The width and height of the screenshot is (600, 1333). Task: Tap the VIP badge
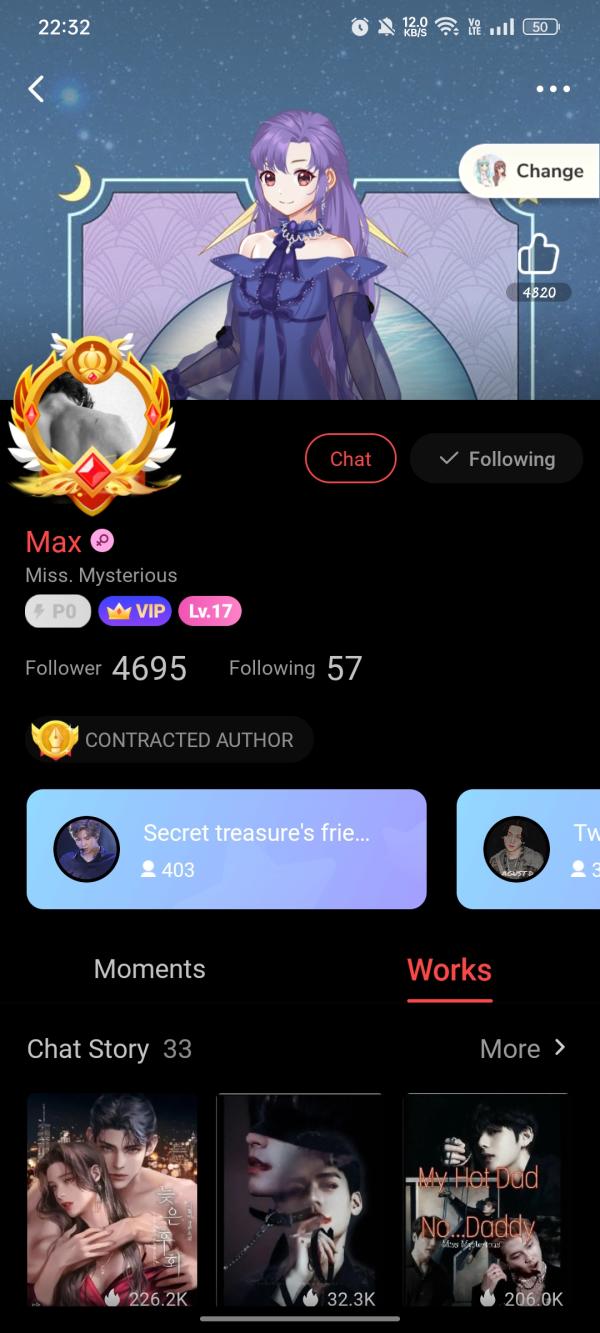(x=135, y=611)
